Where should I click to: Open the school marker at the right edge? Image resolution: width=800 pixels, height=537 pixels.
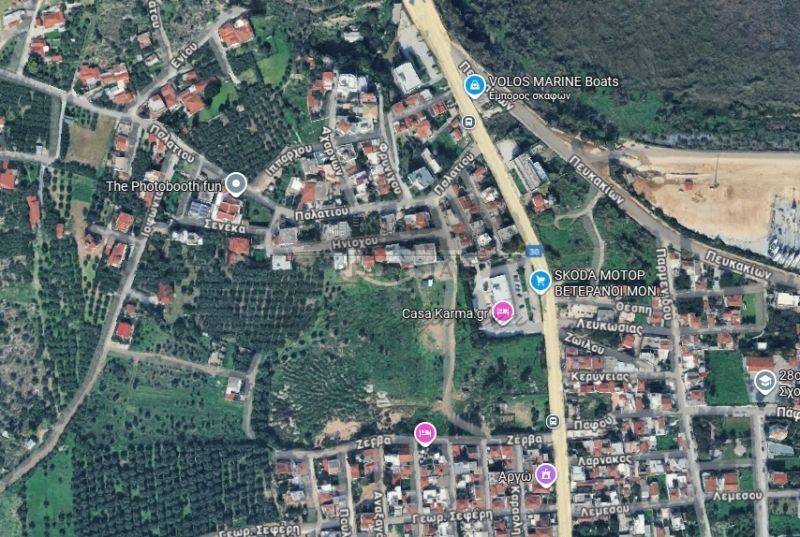pyautogui.click(x=765, y=381)
